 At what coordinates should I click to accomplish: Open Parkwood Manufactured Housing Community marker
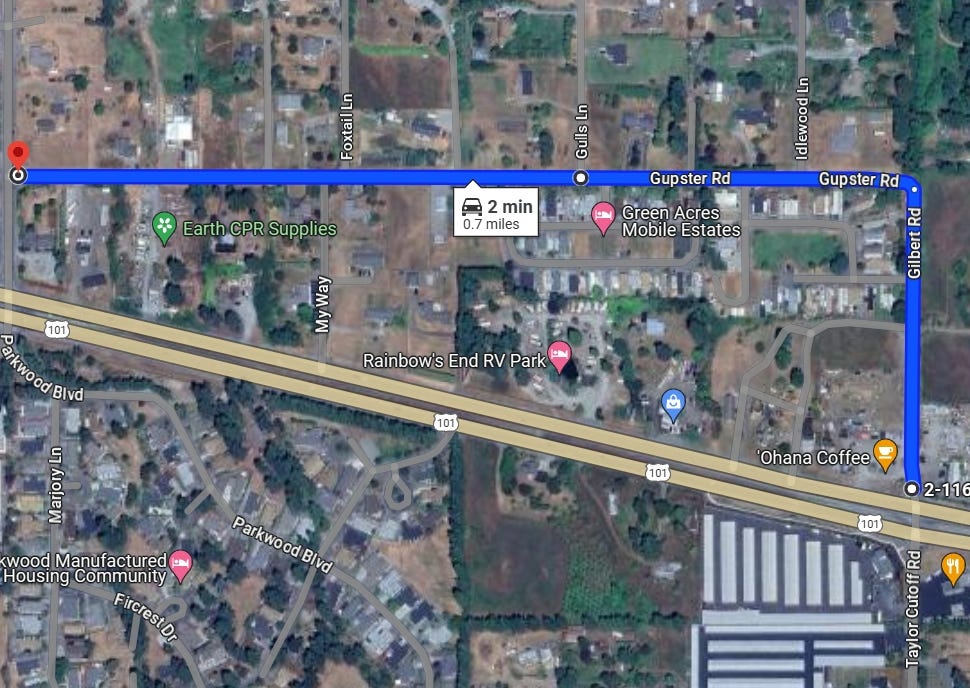point(181,565)
